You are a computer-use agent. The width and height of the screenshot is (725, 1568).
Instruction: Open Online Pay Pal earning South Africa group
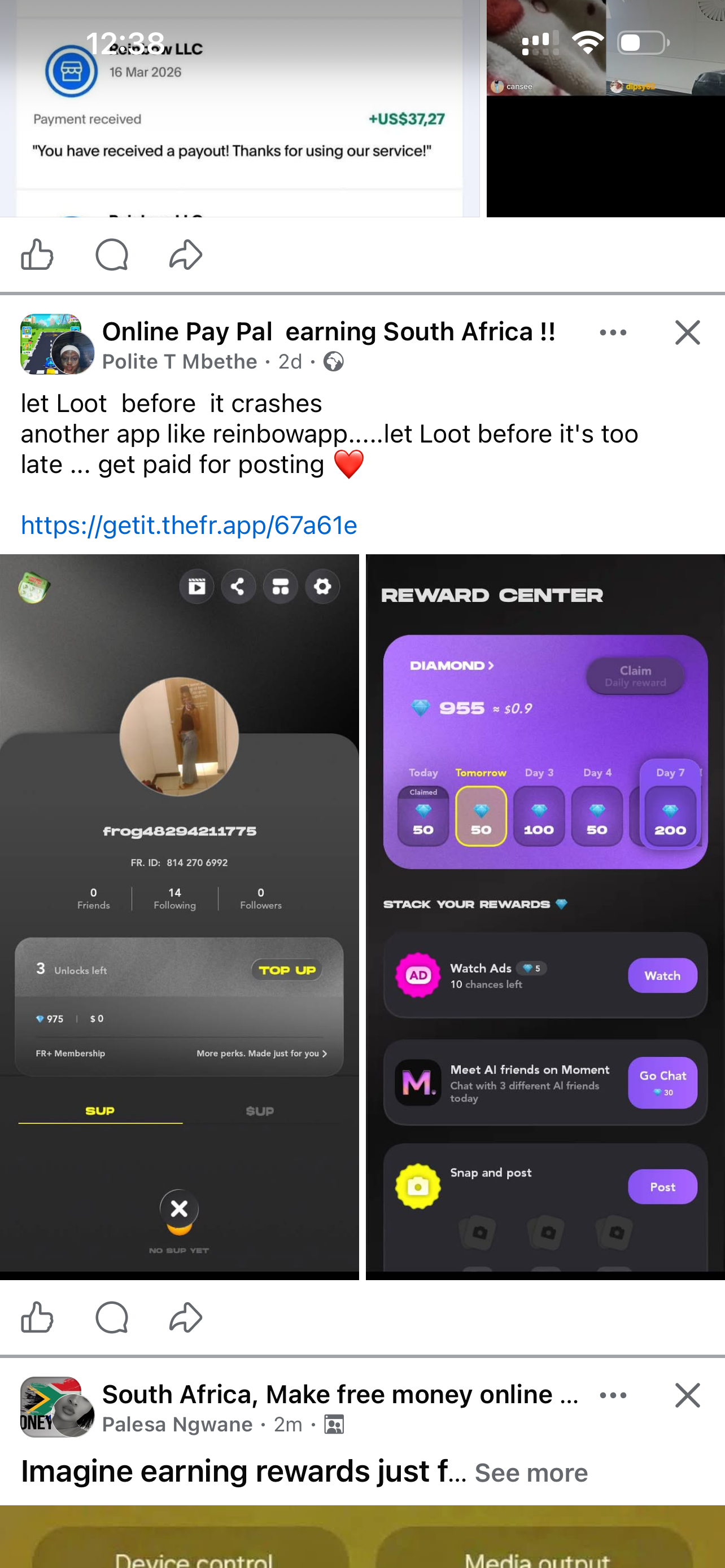pyautogui.click(x=328, y=332)
